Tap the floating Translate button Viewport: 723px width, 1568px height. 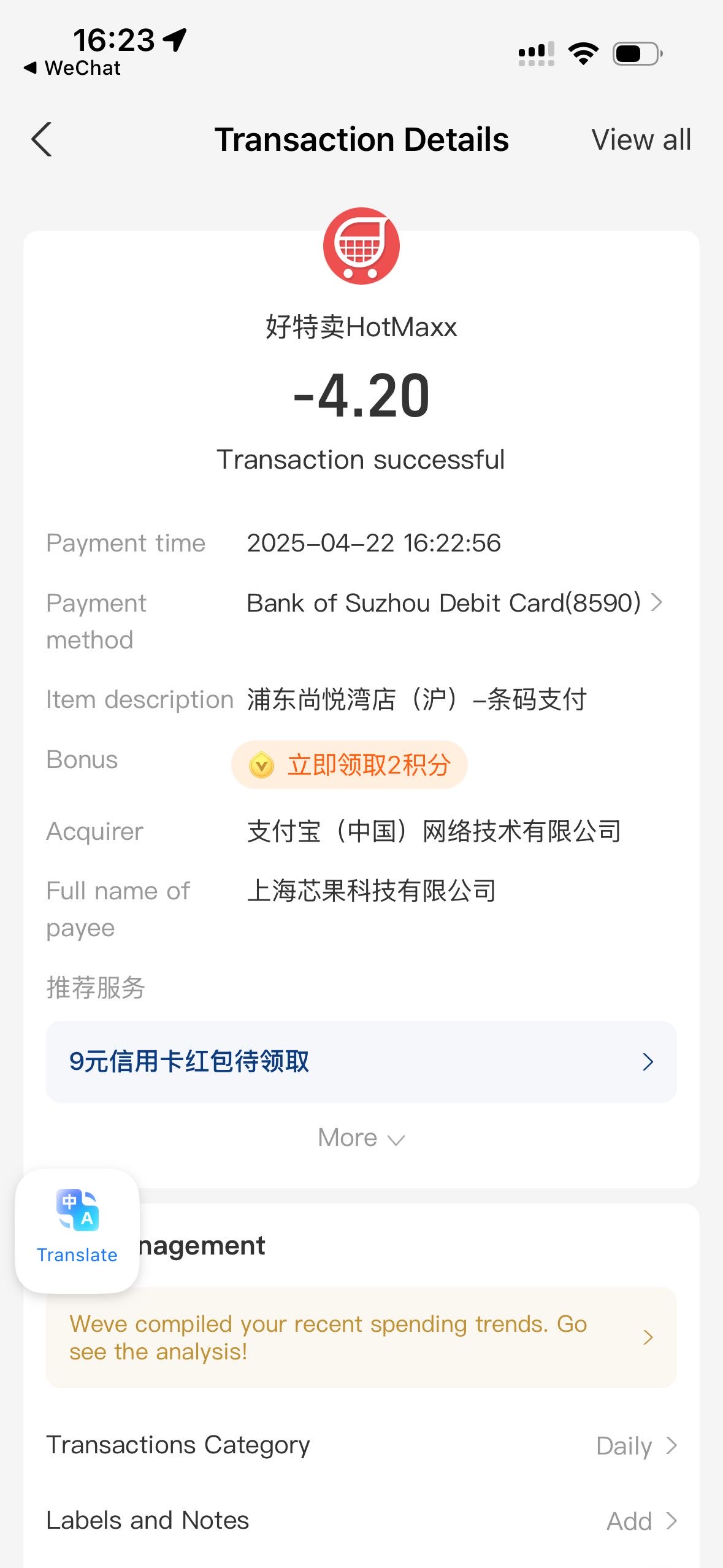point(77,1231)
